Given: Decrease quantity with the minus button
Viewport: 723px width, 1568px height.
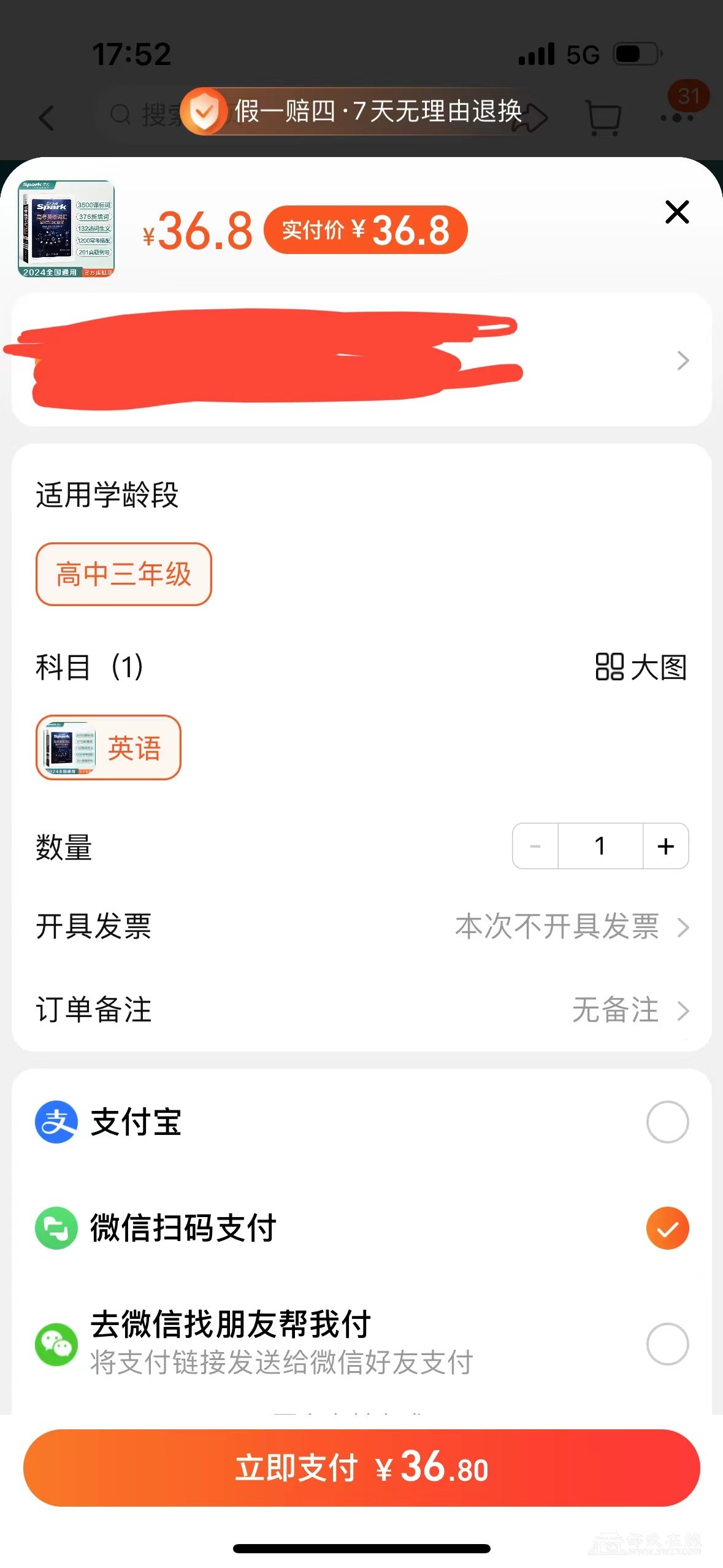Looking at the screenshot, I should tap(535, 847).
